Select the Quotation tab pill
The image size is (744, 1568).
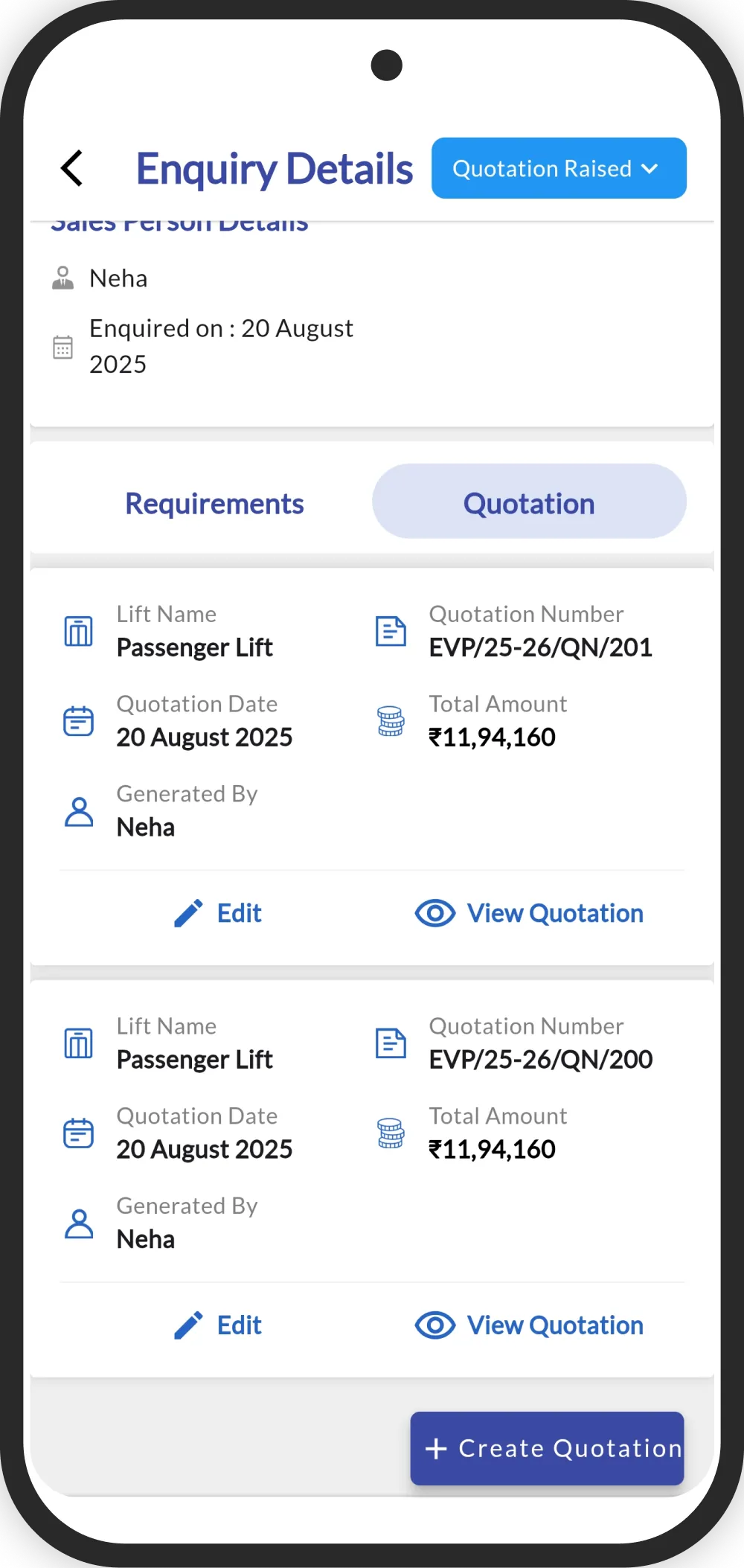click(529, 502)
